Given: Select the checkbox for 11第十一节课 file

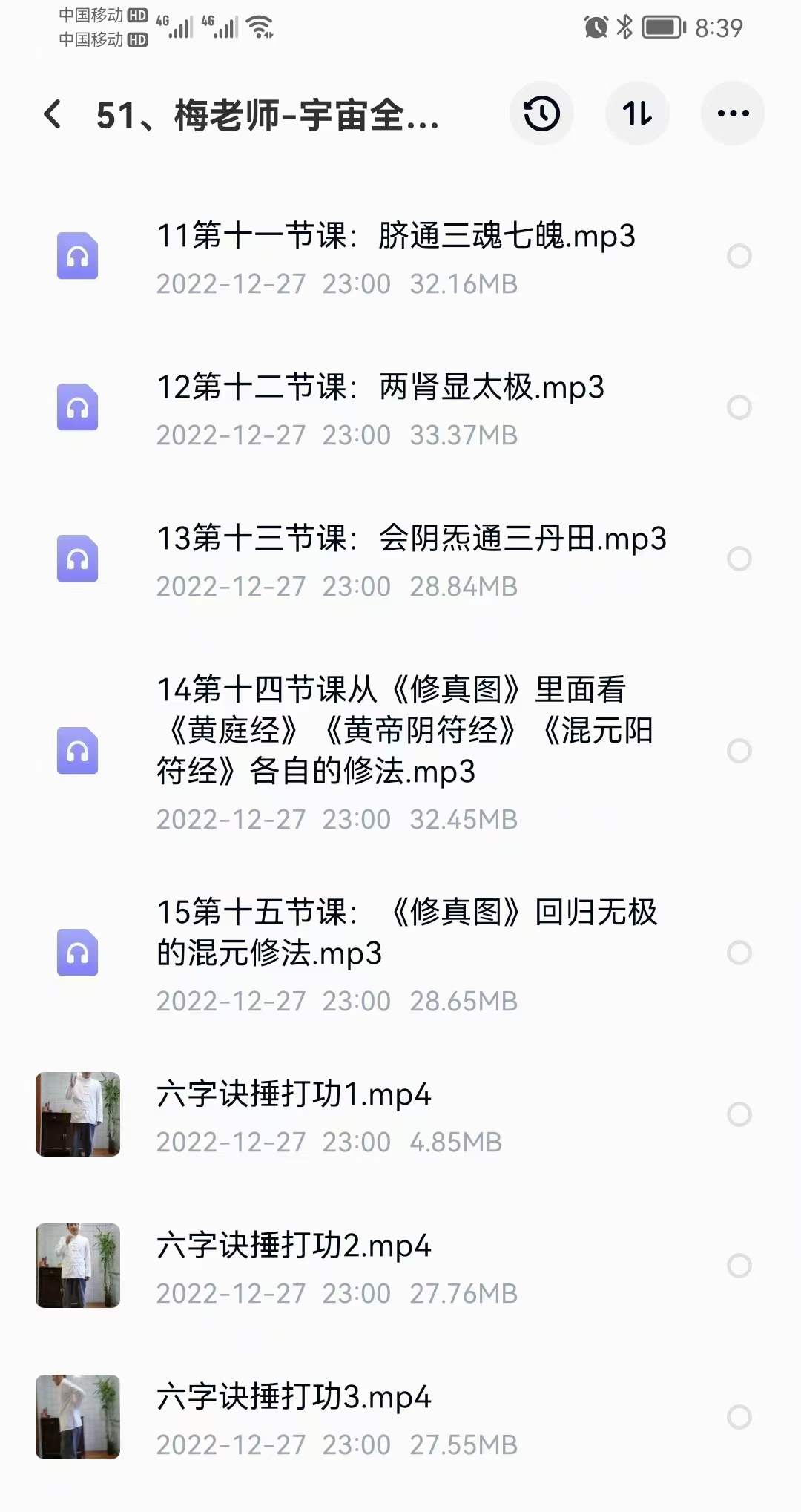Looking at the screenshot, I should click(x=738, y=256).
